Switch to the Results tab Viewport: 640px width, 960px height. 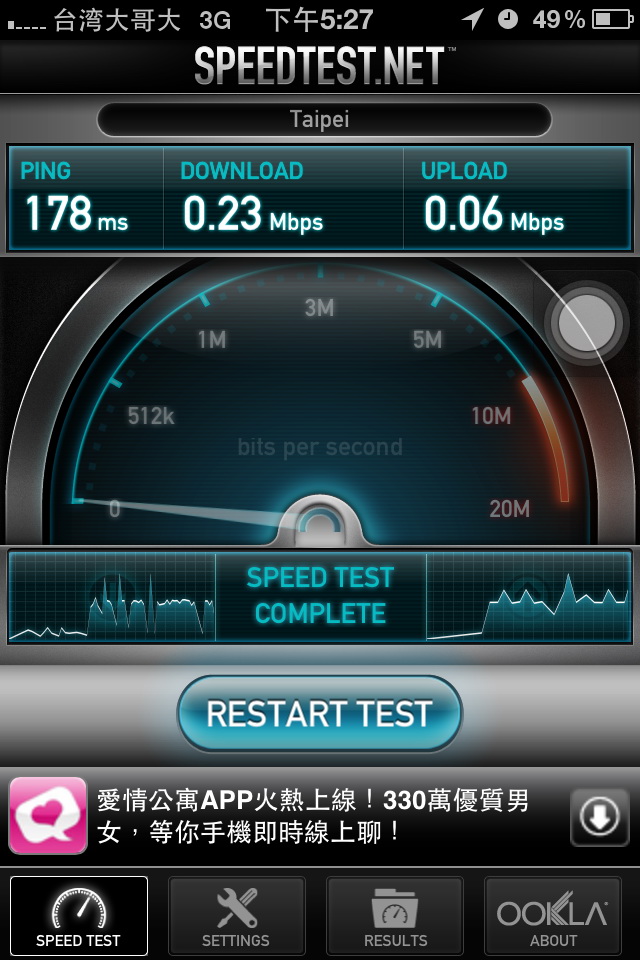pyautogui.click(x=395, y=916)
